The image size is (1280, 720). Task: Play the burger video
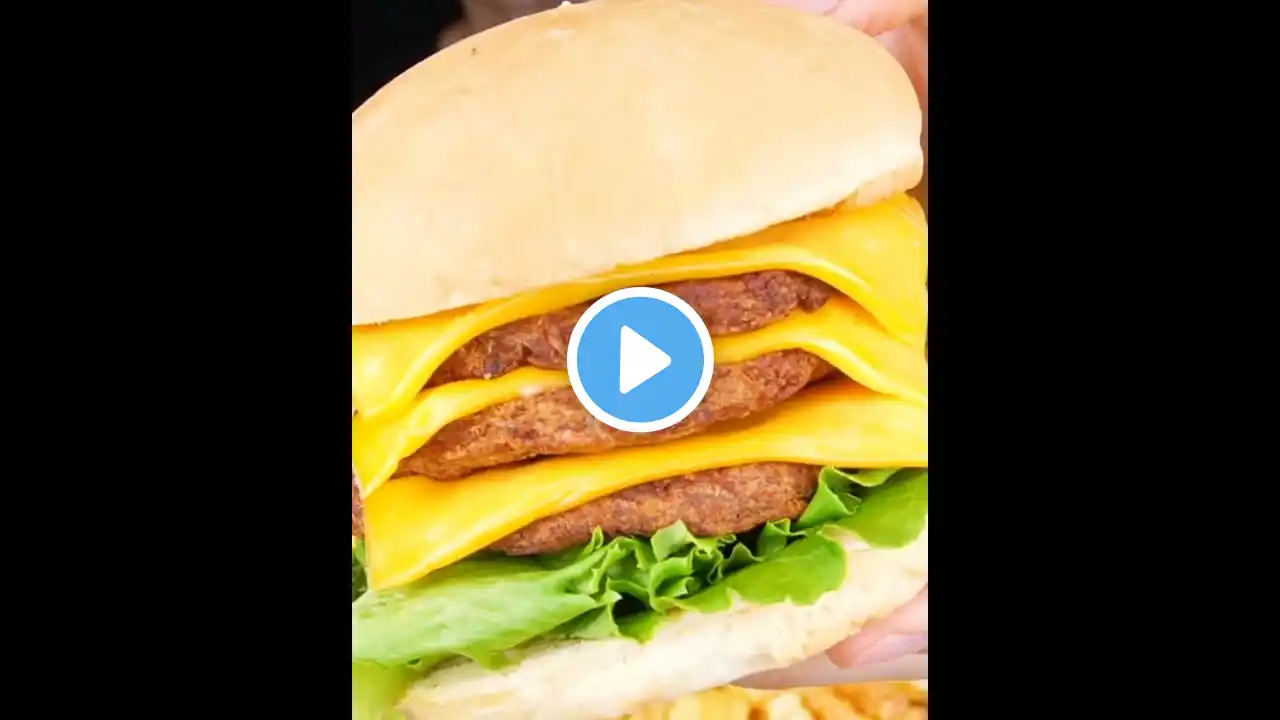click(x=640, y=360)
